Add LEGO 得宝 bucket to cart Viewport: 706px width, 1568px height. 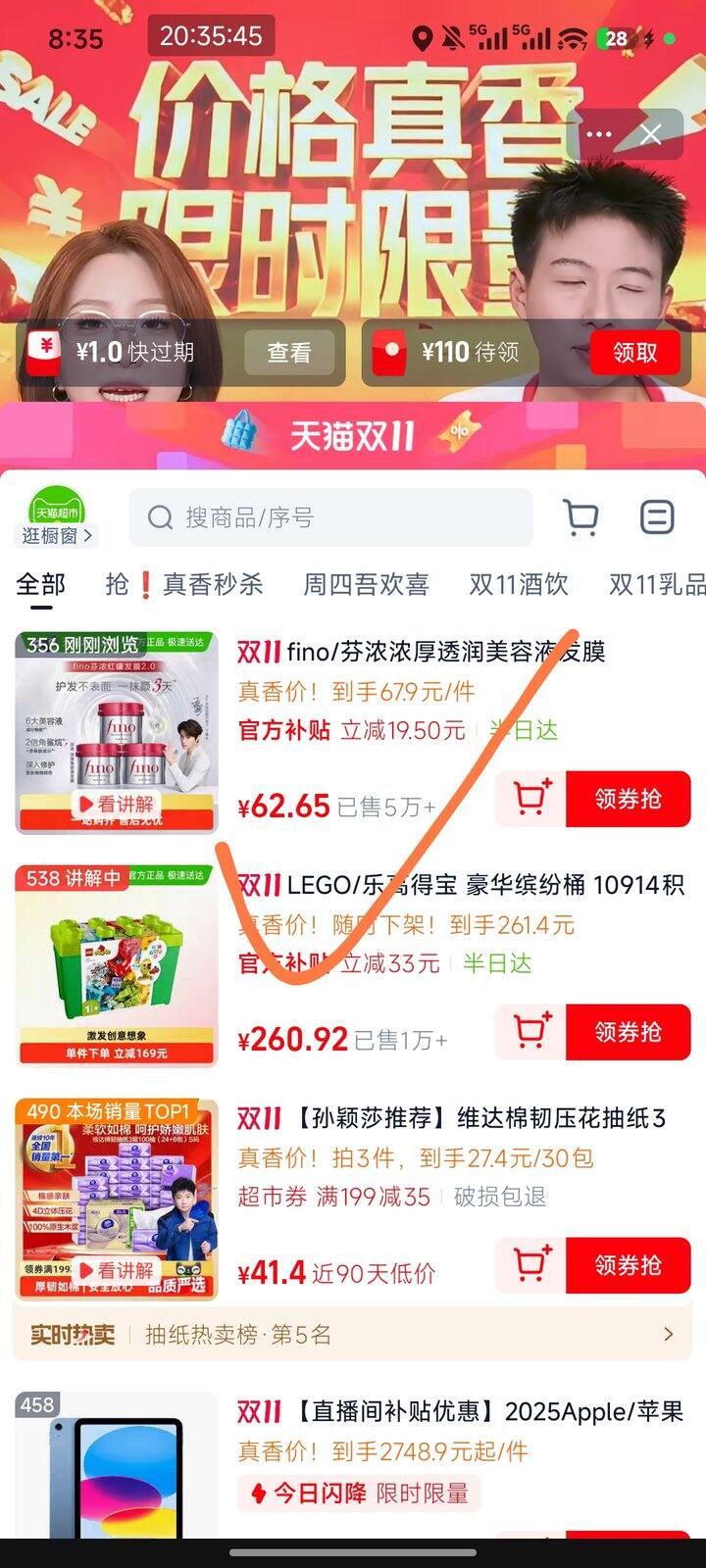[x=530, y=1032]
